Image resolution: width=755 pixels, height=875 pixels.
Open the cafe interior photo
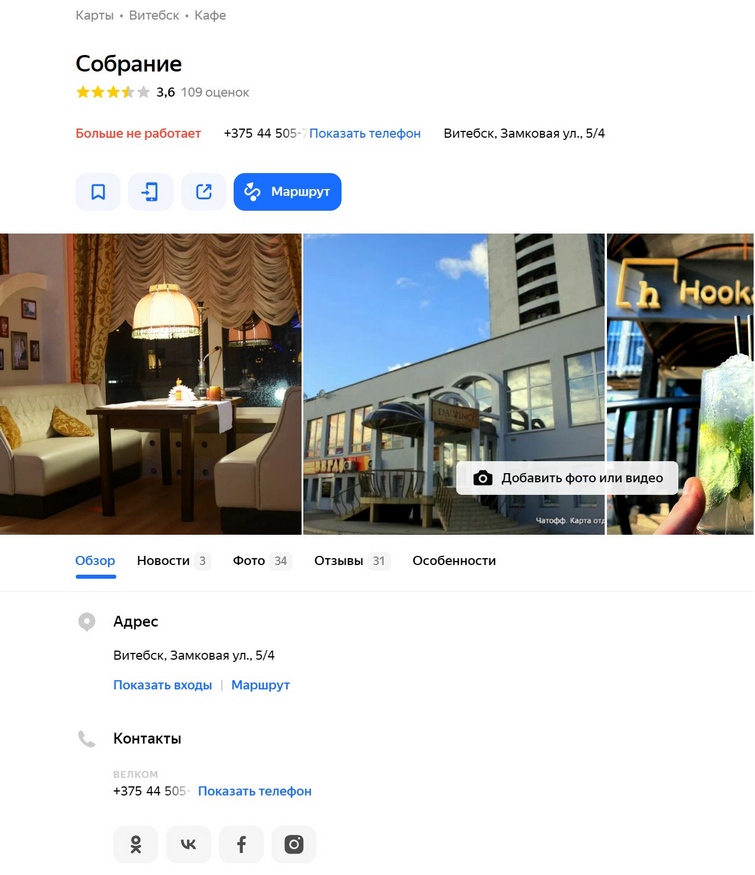coord(150,384)
